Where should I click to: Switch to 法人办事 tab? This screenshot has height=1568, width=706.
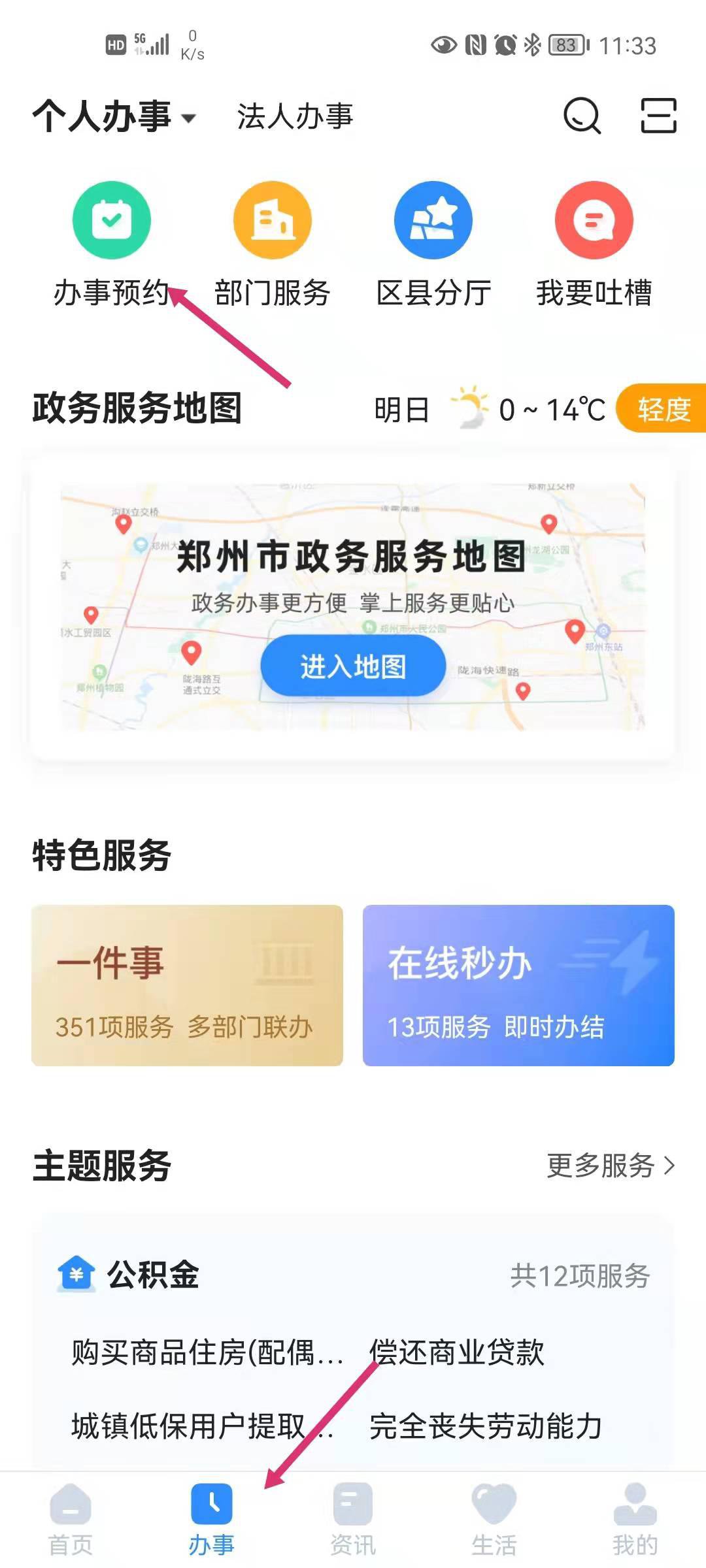click(x=295, y=117)
